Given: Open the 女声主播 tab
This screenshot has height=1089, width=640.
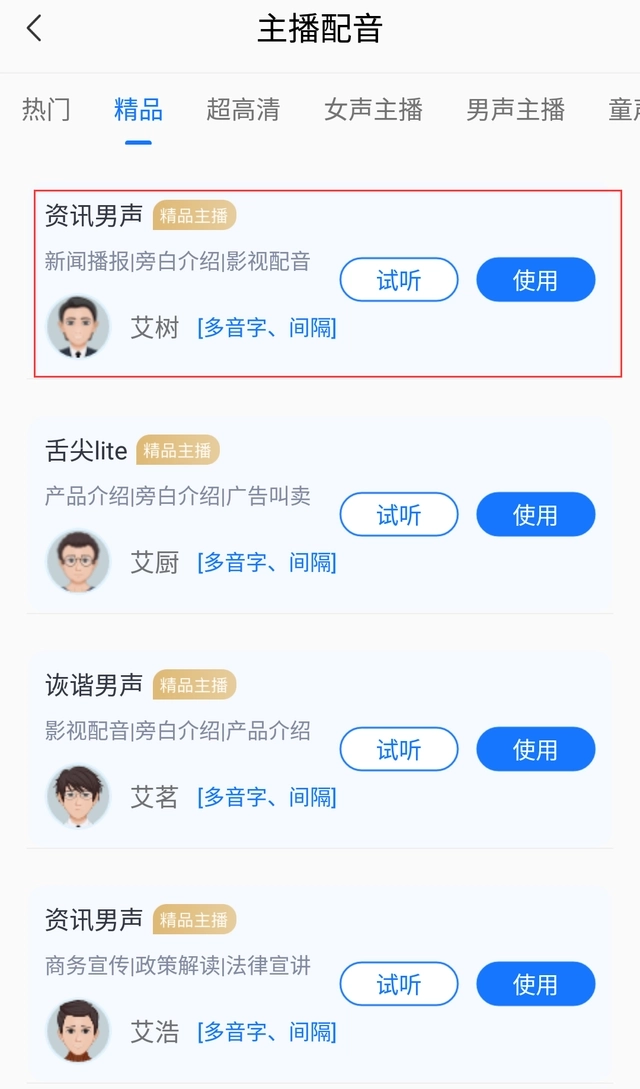Looking at the screenshot, I should pos(373,109).
